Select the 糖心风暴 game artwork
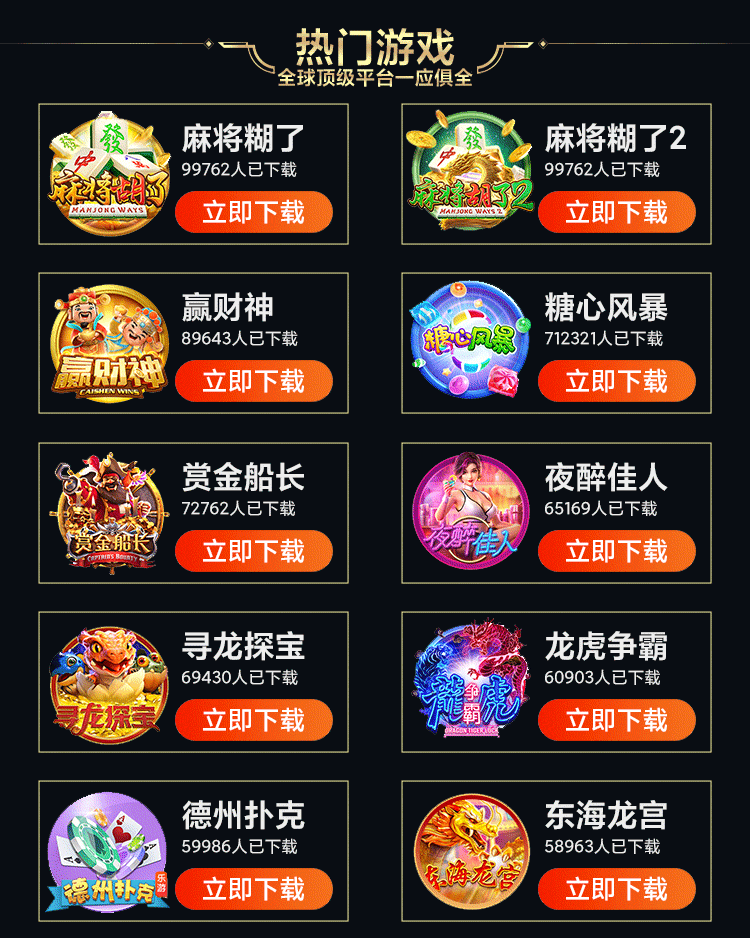 468,340
